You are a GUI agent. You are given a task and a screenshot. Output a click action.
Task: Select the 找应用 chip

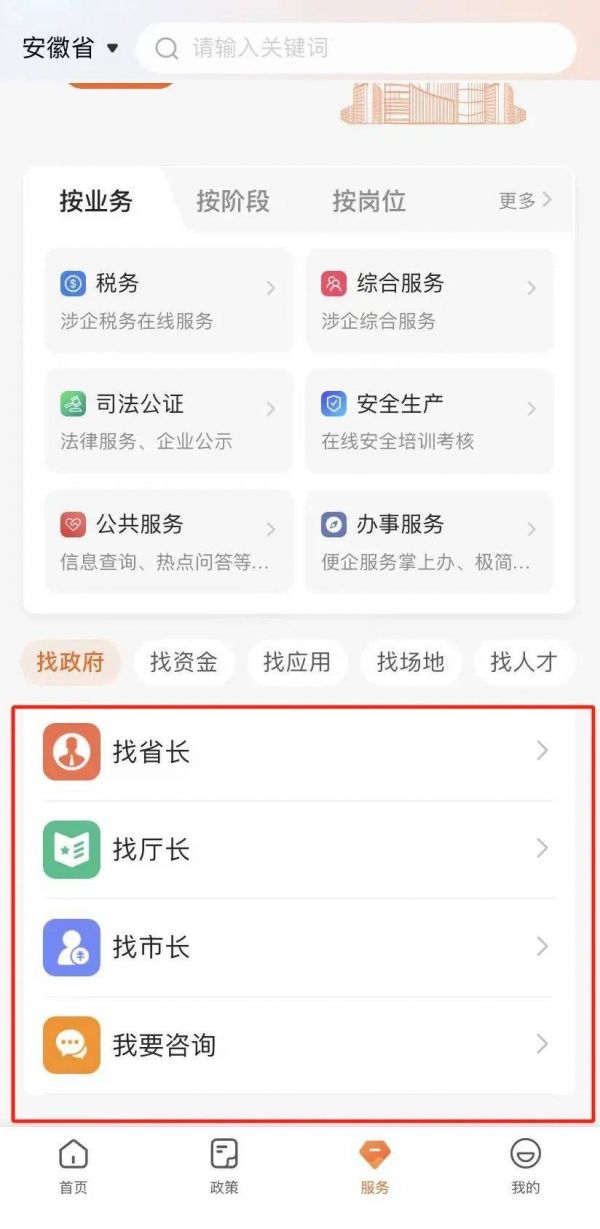[x=296, y=662]
